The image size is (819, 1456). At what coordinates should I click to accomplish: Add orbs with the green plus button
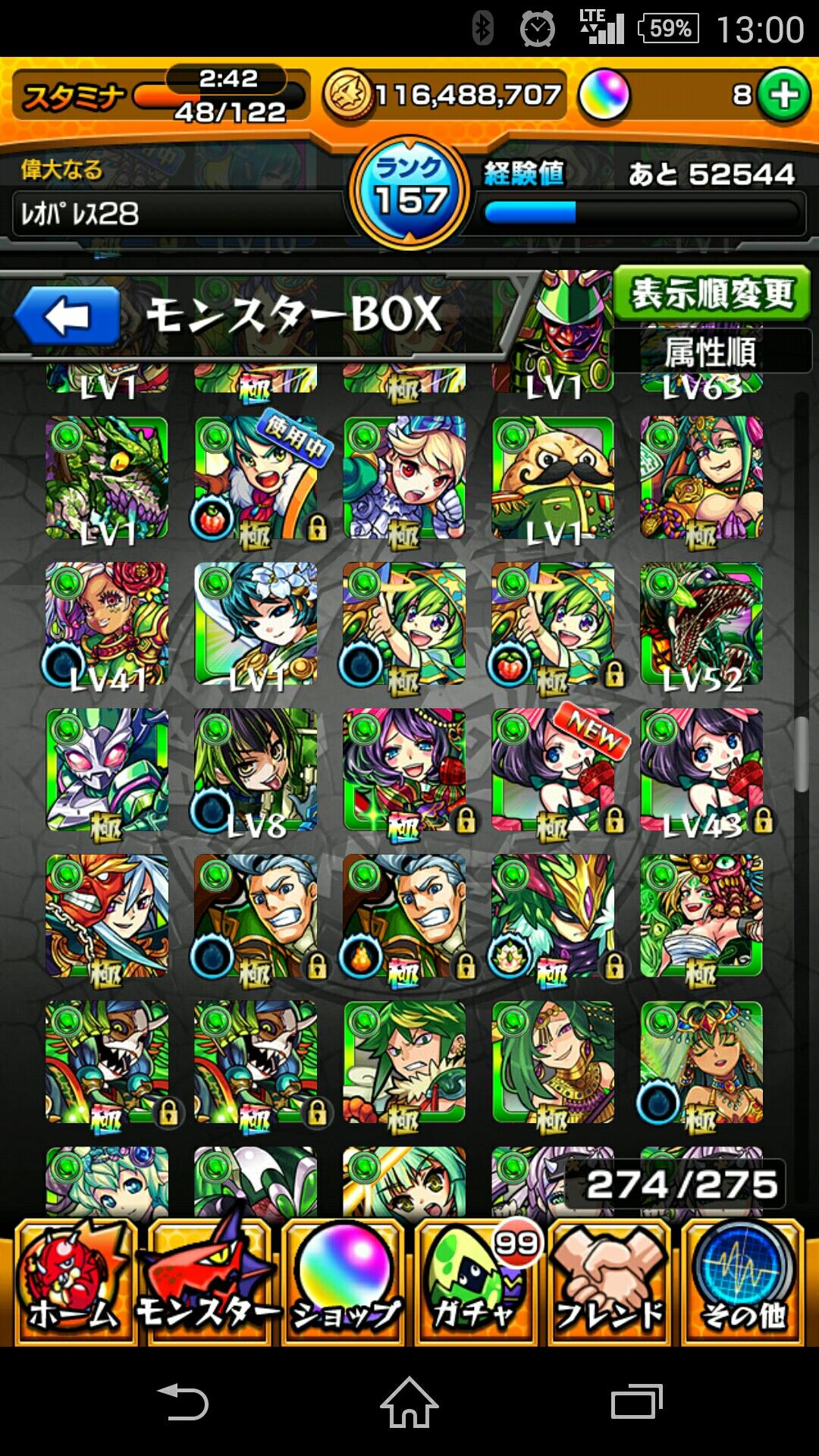pyautogui.click(x=784, y=96)
